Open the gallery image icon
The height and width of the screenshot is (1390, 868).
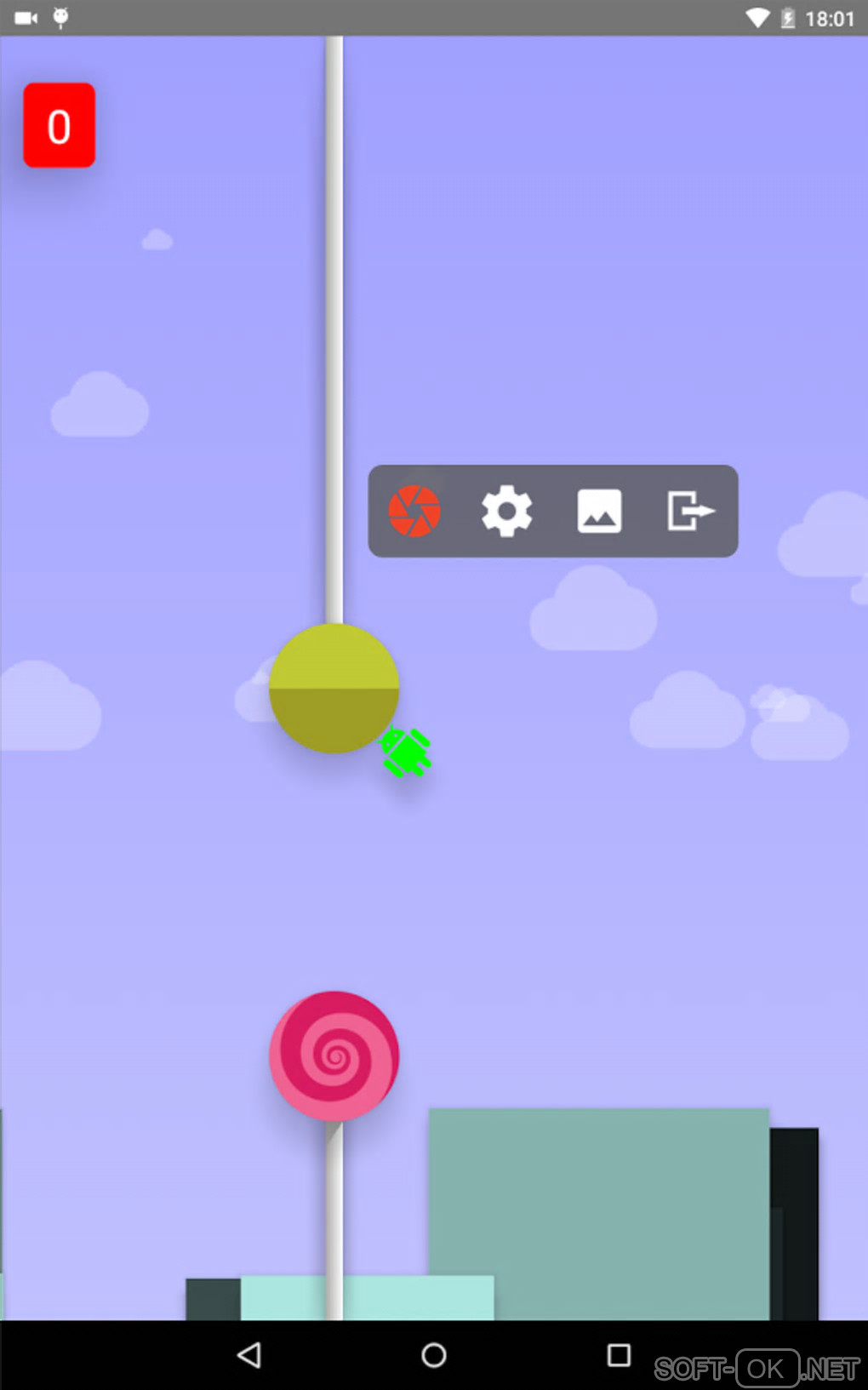pyautogui.click(x=599, y=512)
